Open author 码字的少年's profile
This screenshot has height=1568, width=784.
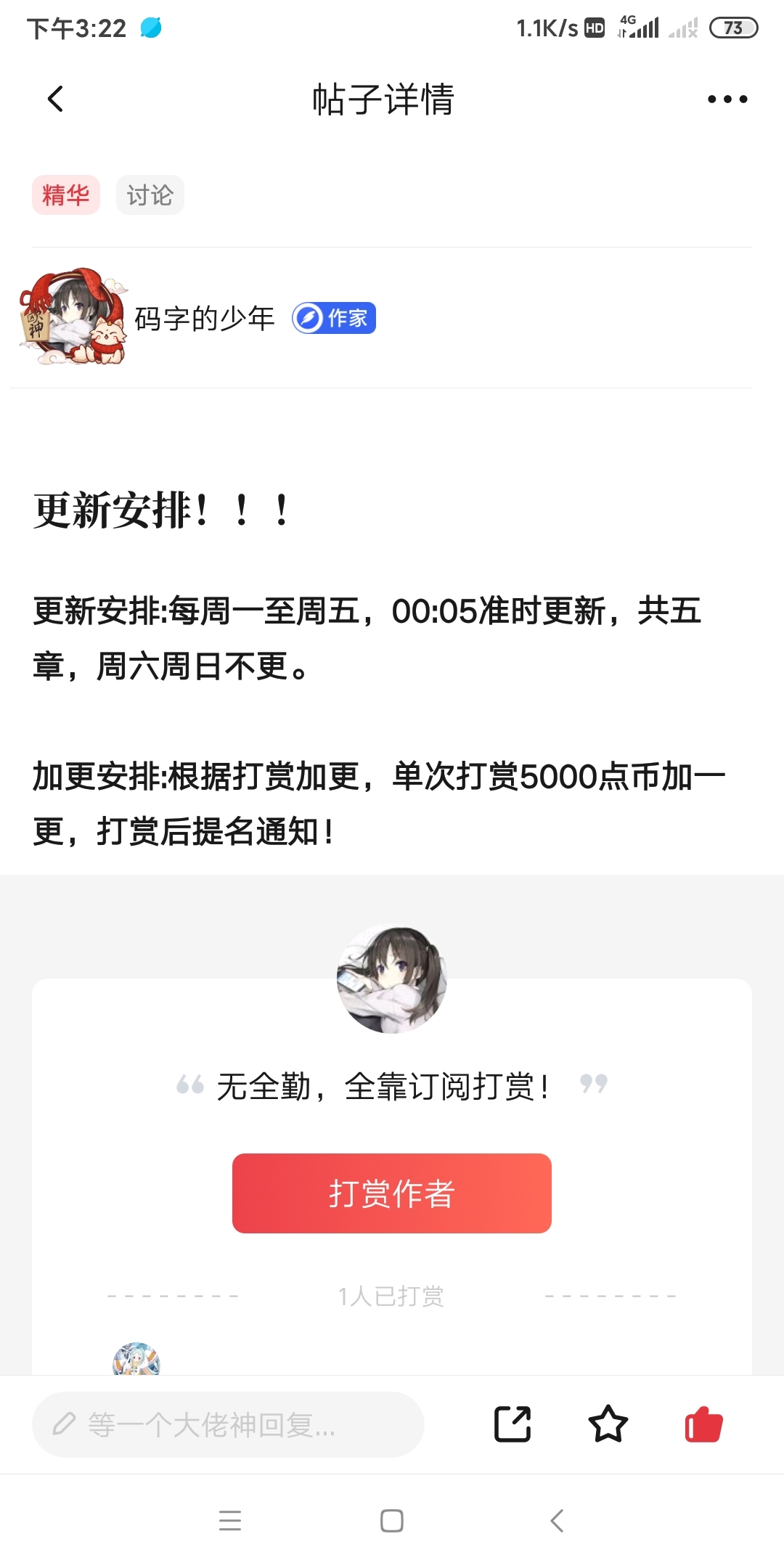(x=205, y=318)
